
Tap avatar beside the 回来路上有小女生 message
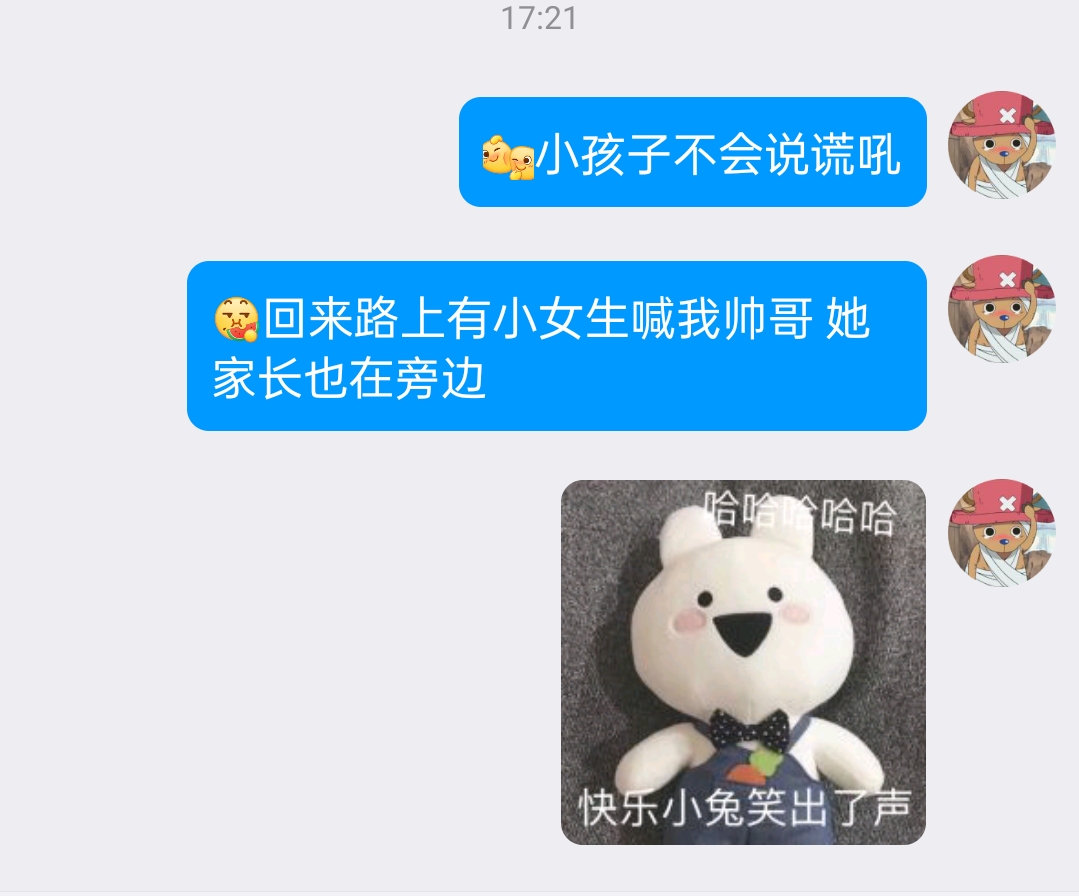(1001, 308)
